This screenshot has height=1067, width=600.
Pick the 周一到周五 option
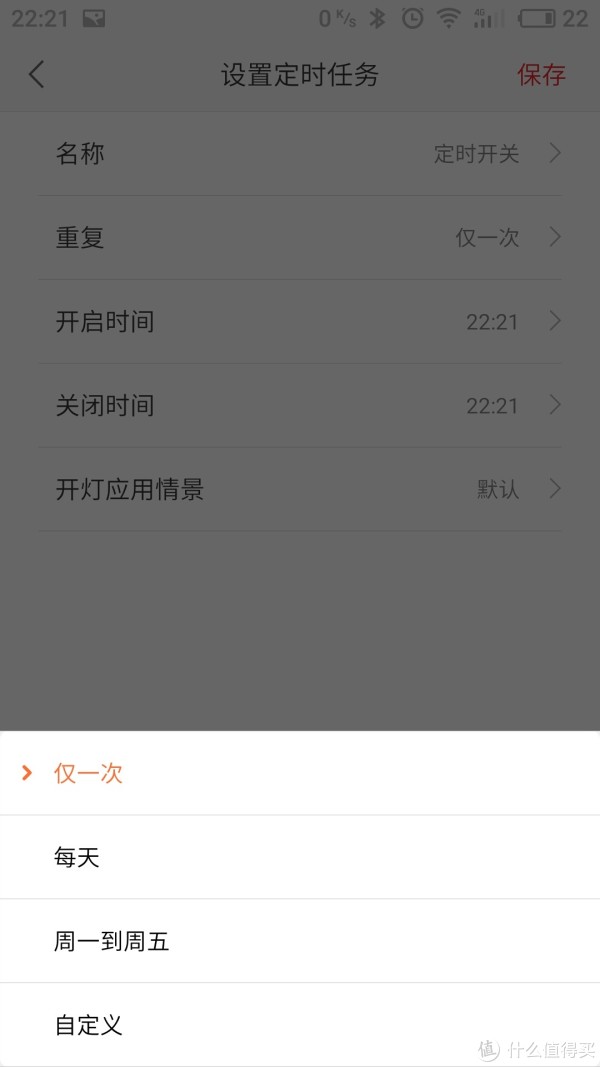point(300,940)
